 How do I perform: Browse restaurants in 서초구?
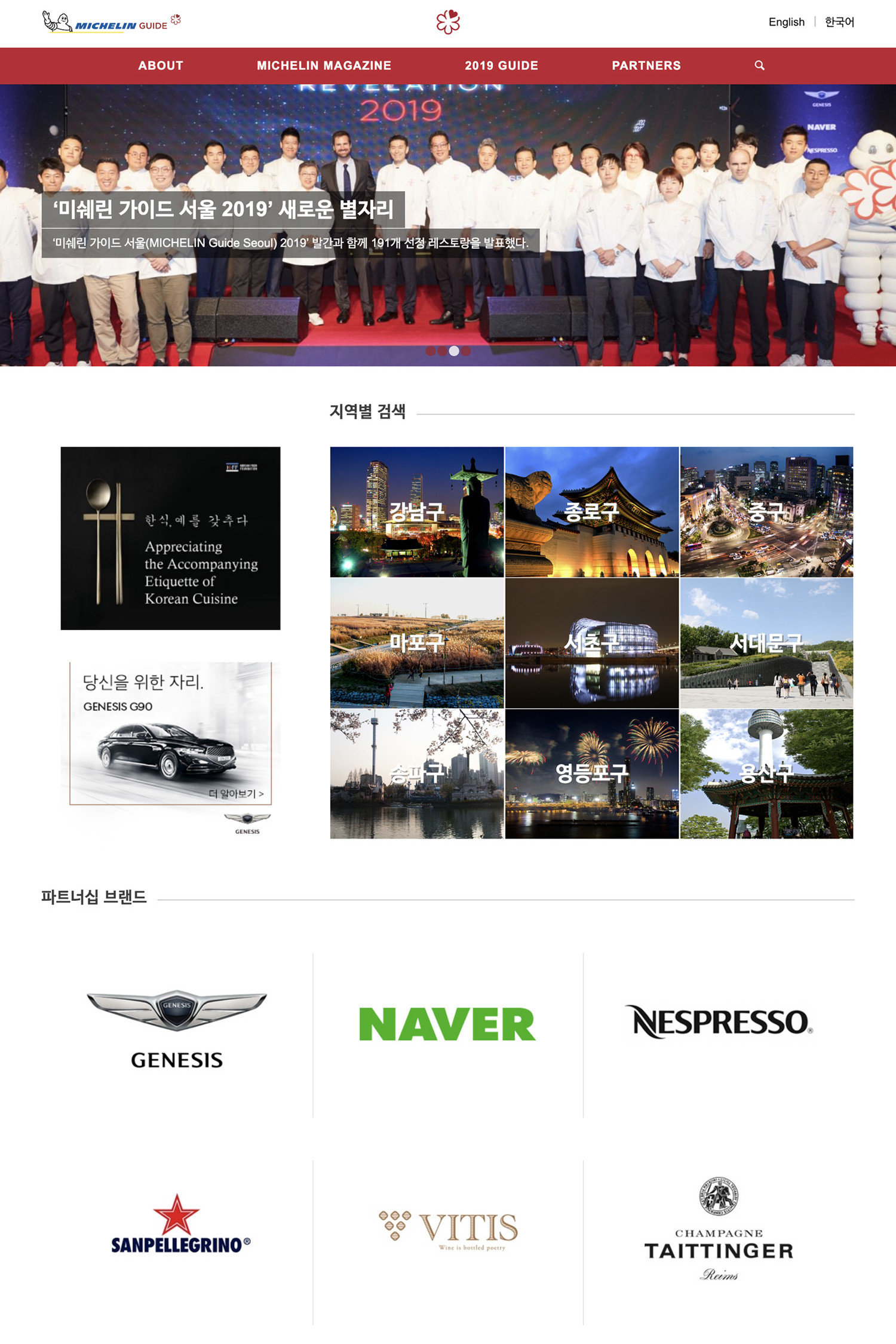click(591, 643)
